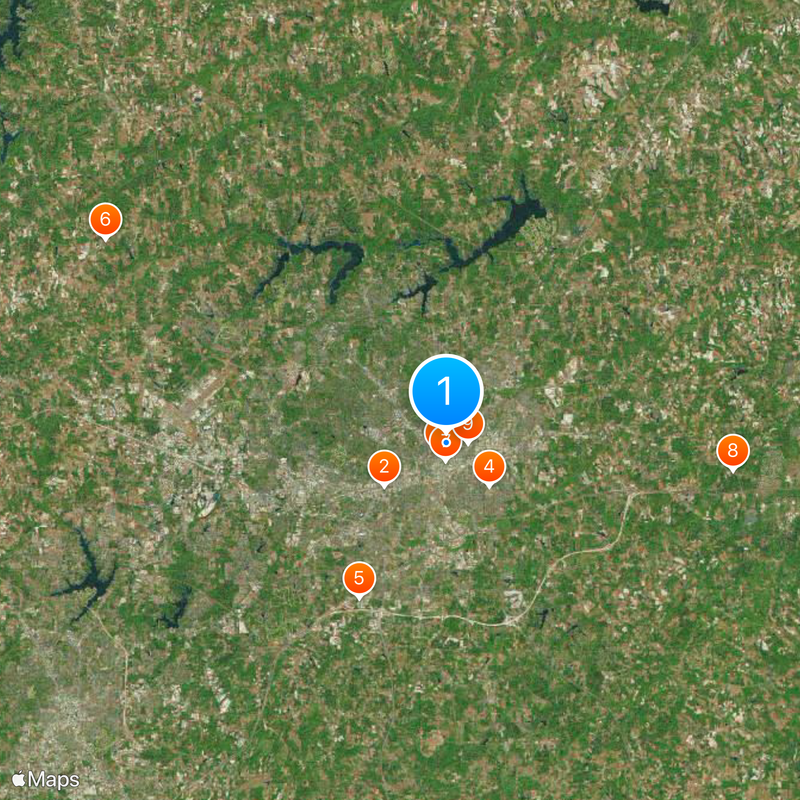800x800 pixels.
Task: Tap map pin number 6
Action: point(105,219)
